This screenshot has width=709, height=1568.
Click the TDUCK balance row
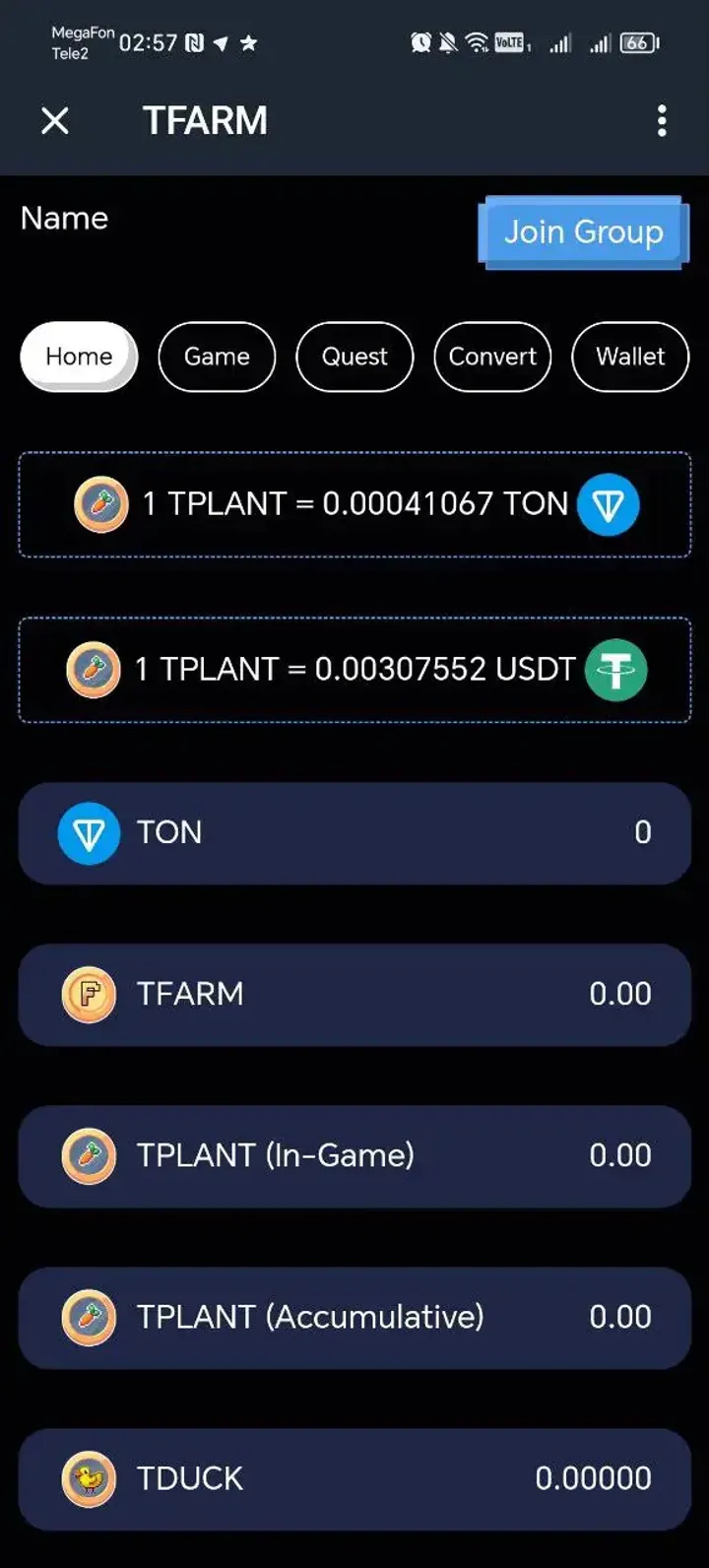tap(354, 1478)
